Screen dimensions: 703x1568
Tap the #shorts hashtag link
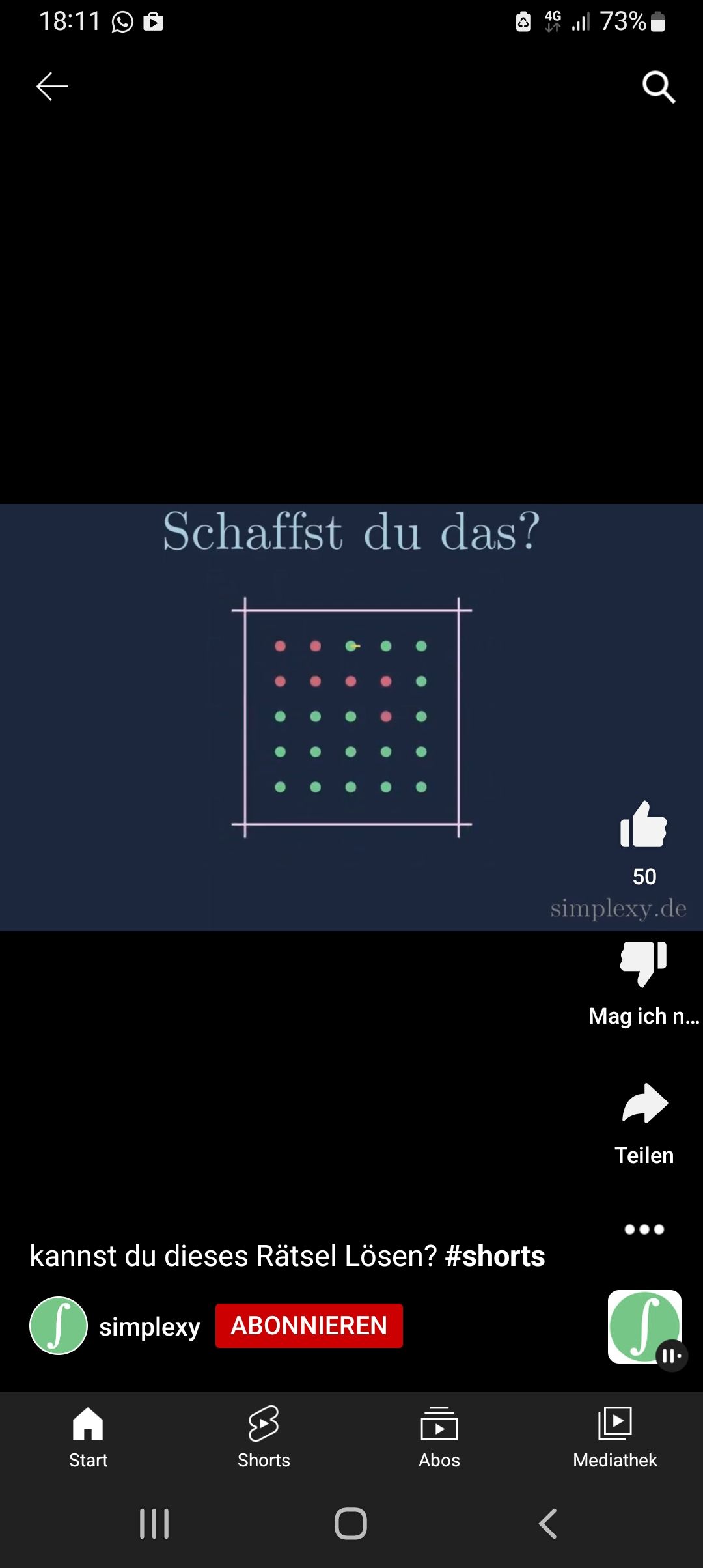[495, 1255]
